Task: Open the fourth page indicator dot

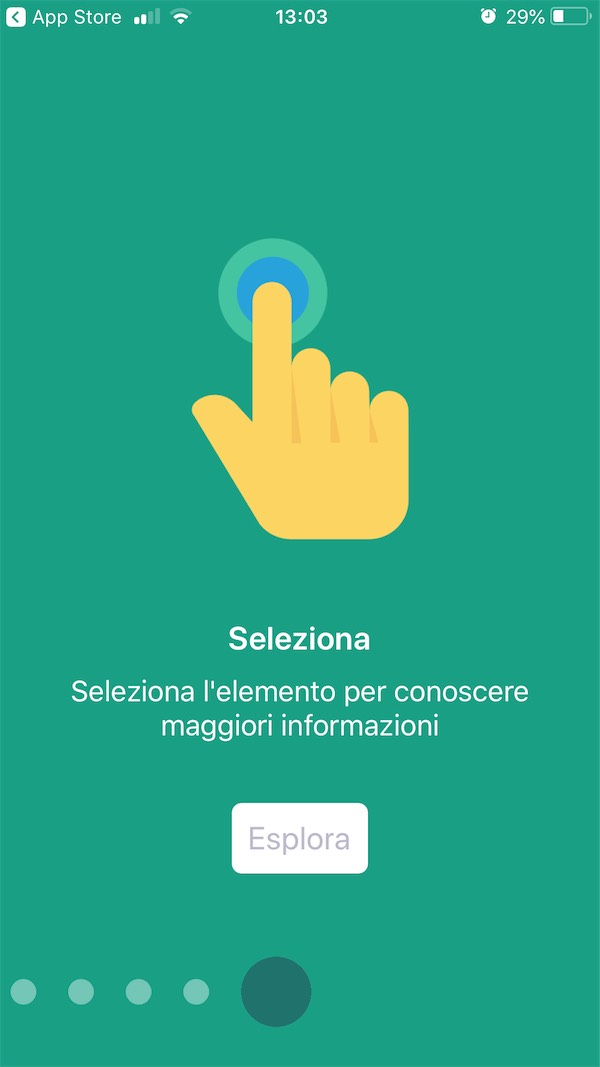Action: (196, 992)
